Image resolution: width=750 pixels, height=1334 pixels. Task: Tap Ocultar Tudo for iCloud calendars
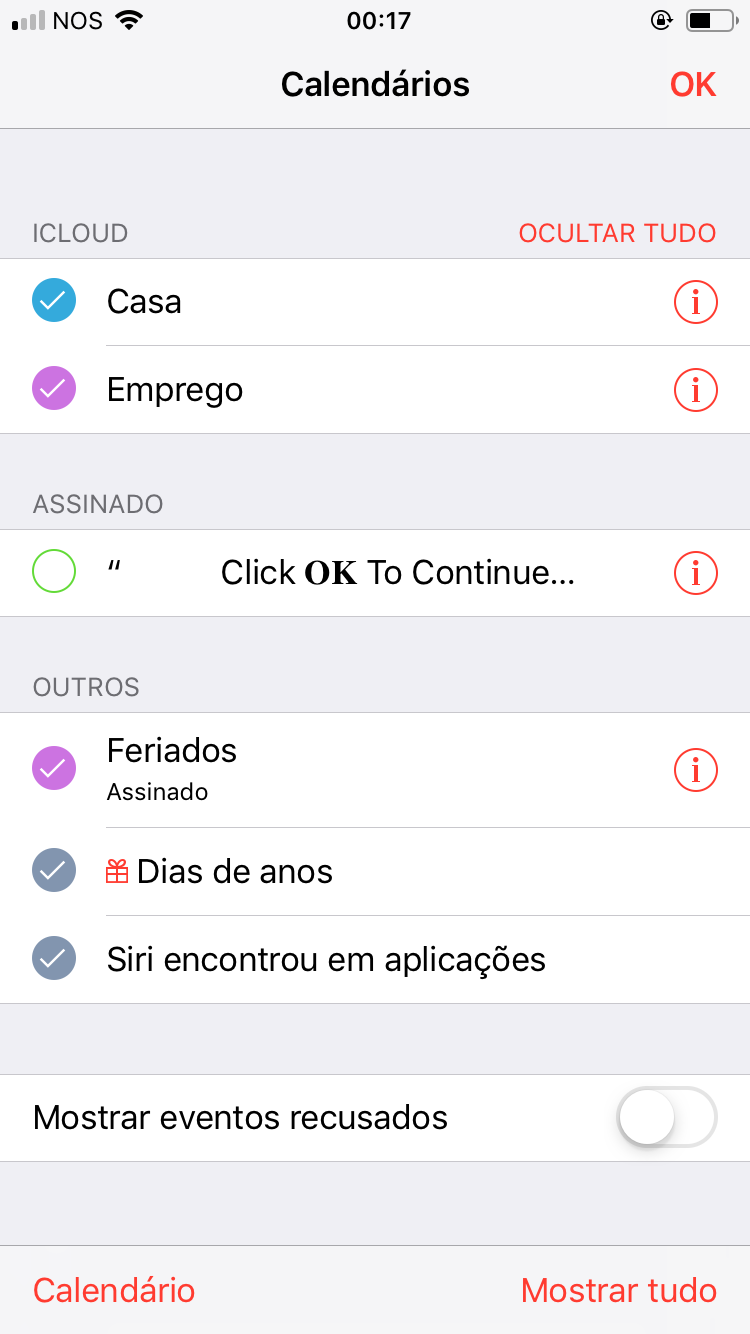click(x=617, y=233)
